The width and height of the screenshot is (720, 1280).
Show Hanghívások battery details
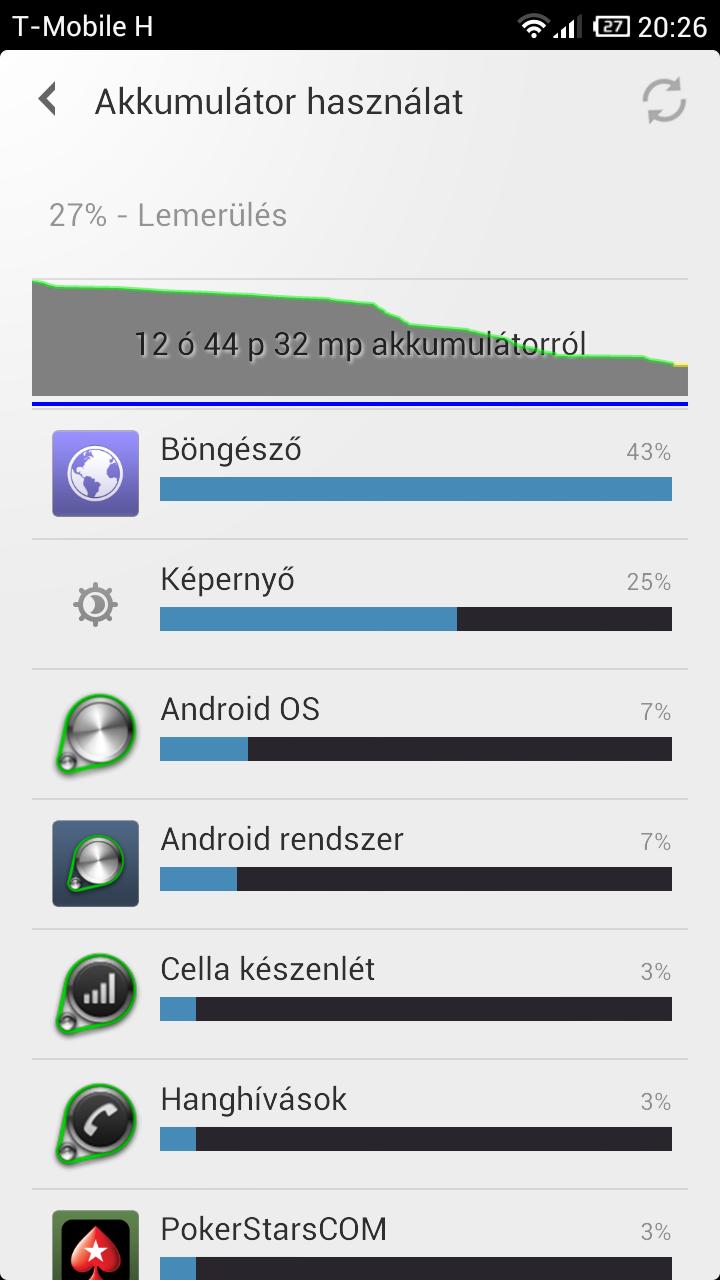[x=360, y=1124]
